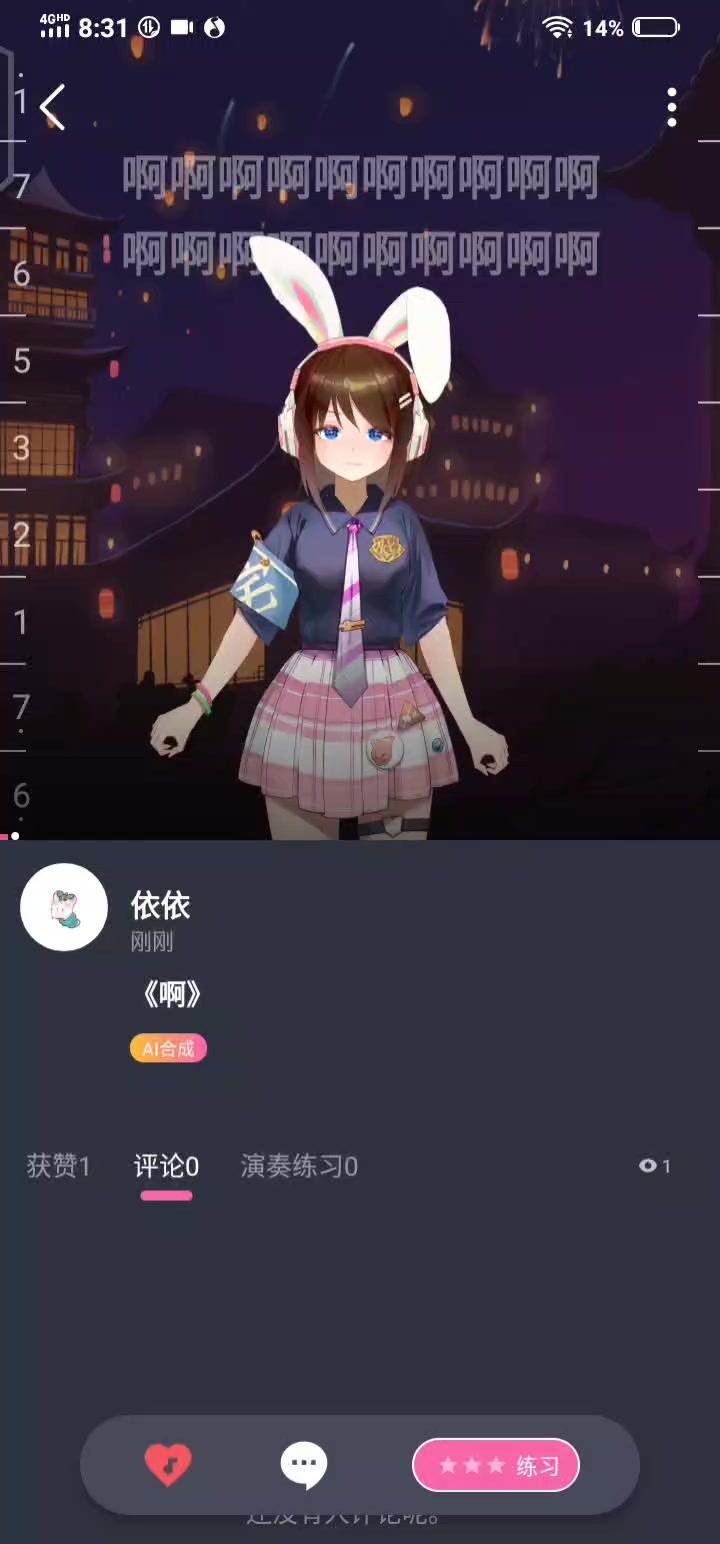Open 依依's profile avatar
The image size is (720, 1544).
(x=64, y=907)
